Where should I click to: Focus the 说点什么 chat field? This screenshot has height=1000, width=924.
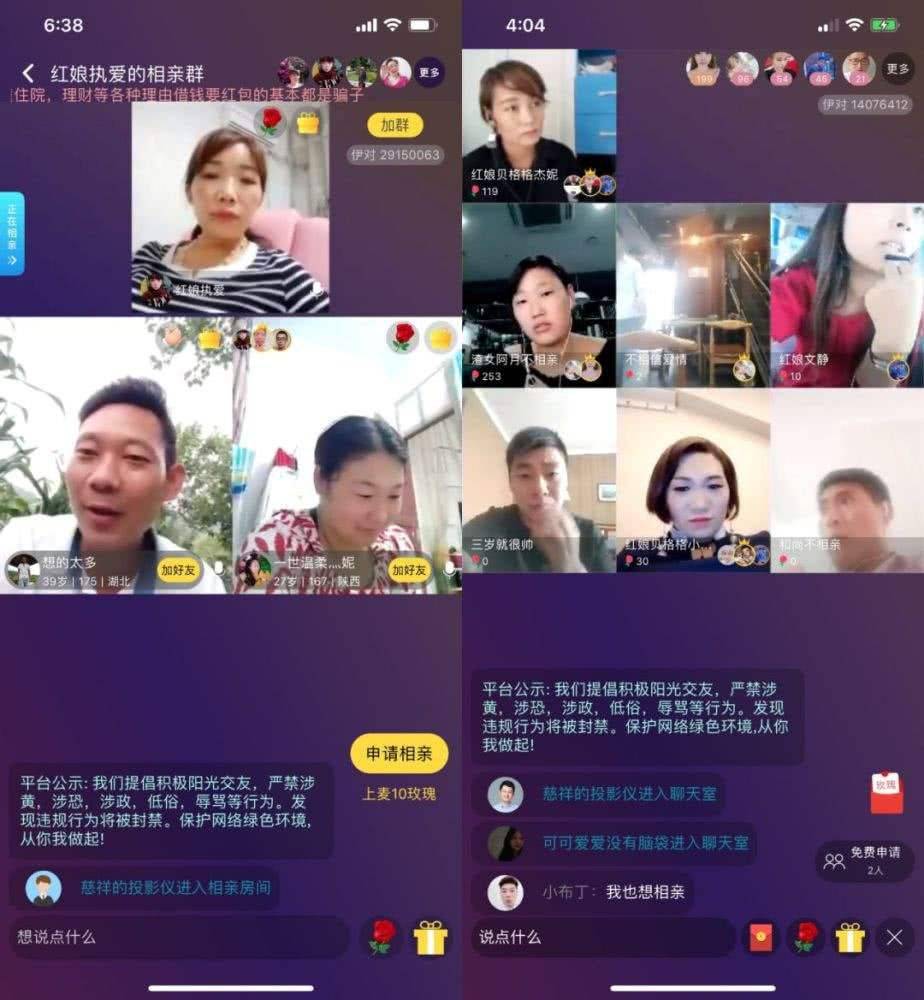[600, 937]
